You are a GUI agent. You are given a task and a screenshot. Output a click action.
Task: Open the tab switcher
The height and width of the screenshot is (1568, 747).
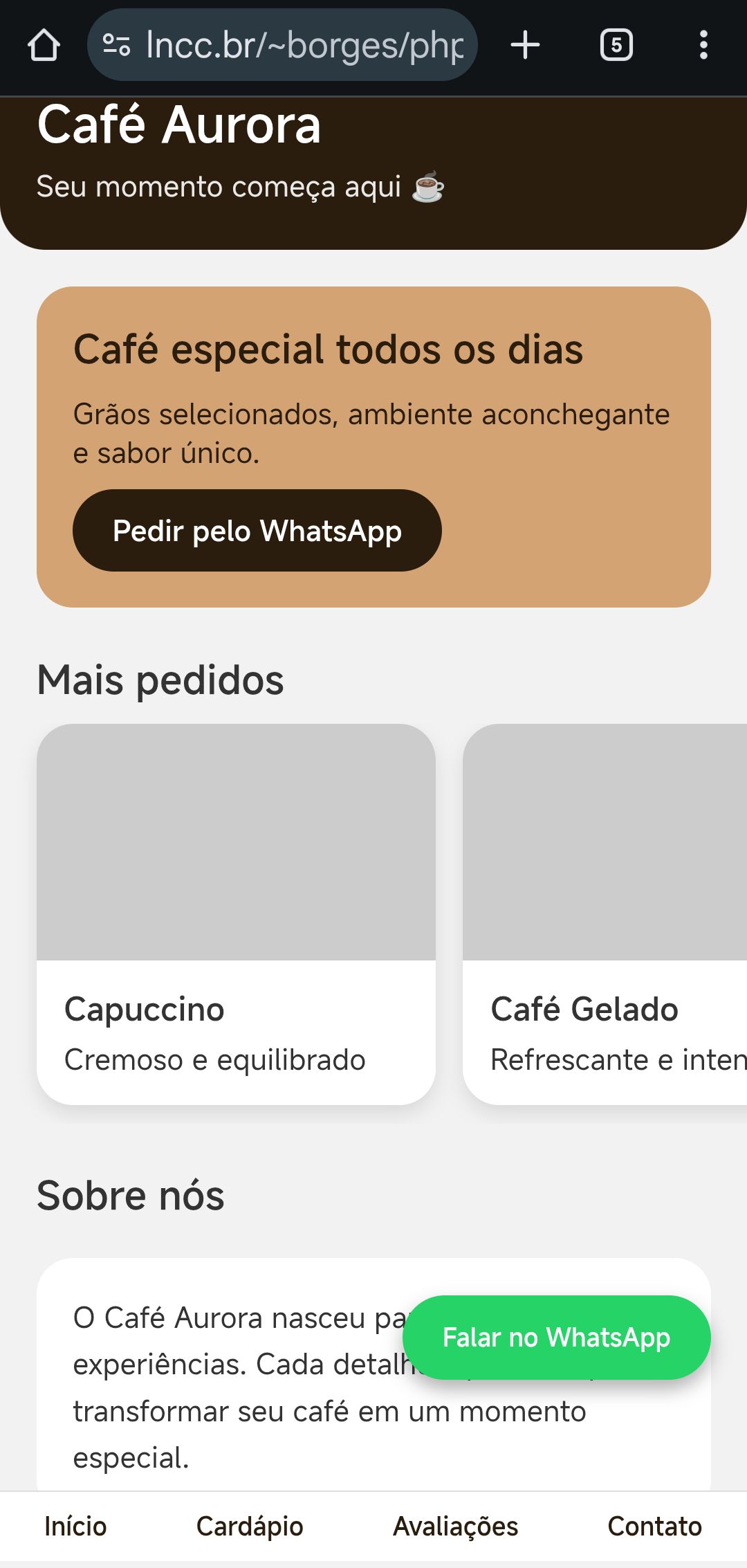(616, 46)
